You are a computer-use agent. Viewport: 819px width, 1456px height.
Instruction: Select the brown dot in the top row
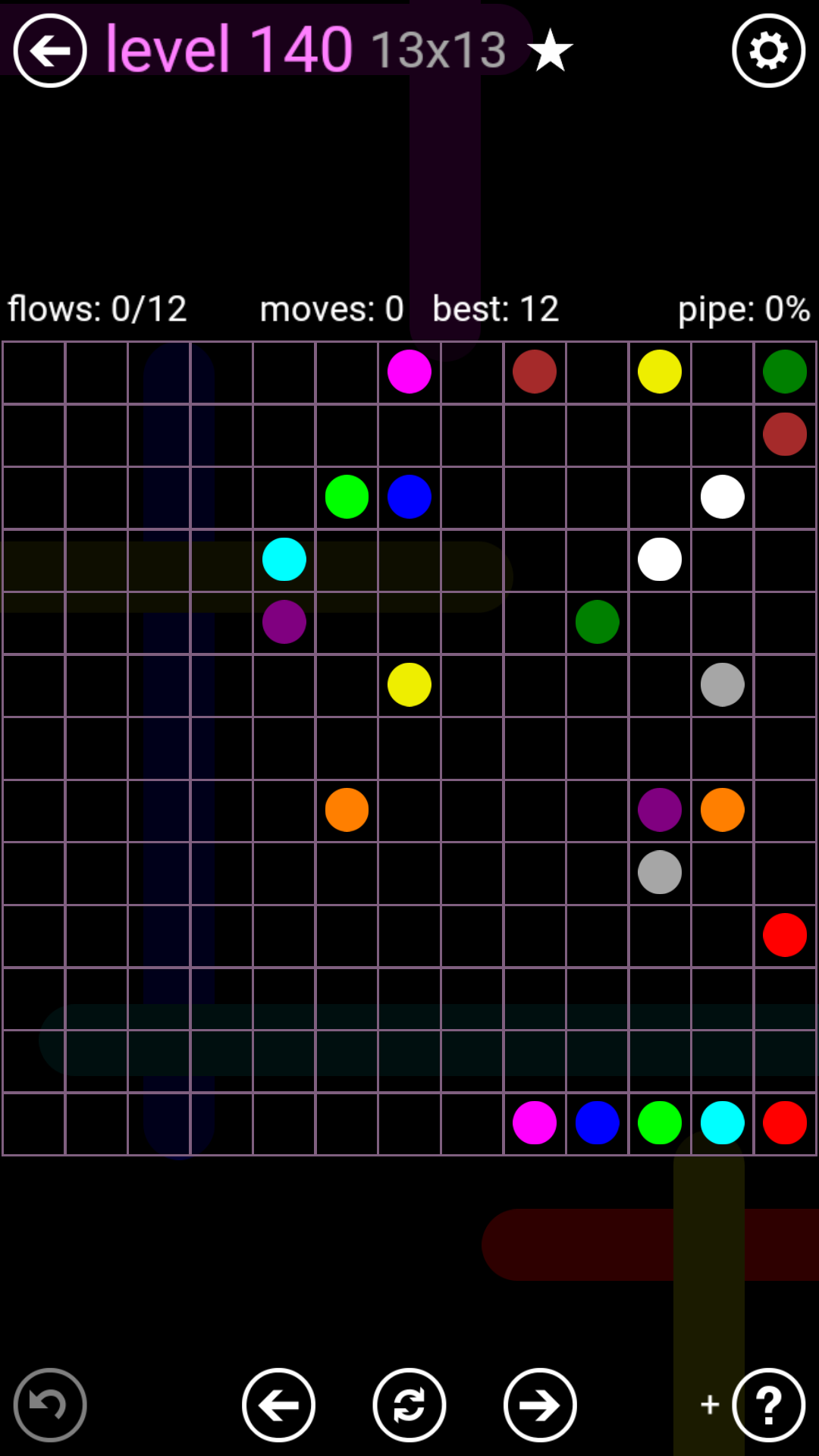point(535,372)
